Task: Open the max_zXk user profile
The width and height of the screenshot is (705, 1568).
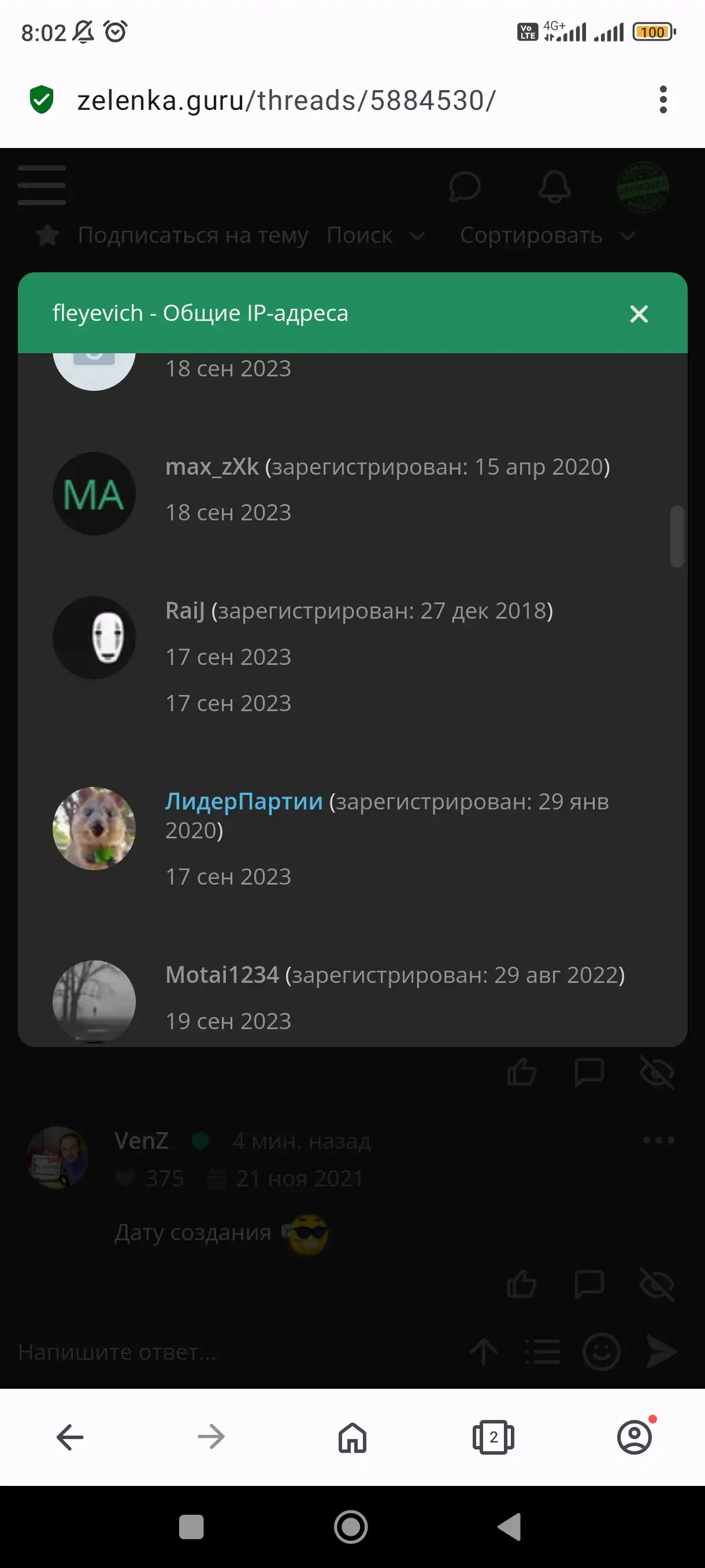Action: tap(211, 467)
